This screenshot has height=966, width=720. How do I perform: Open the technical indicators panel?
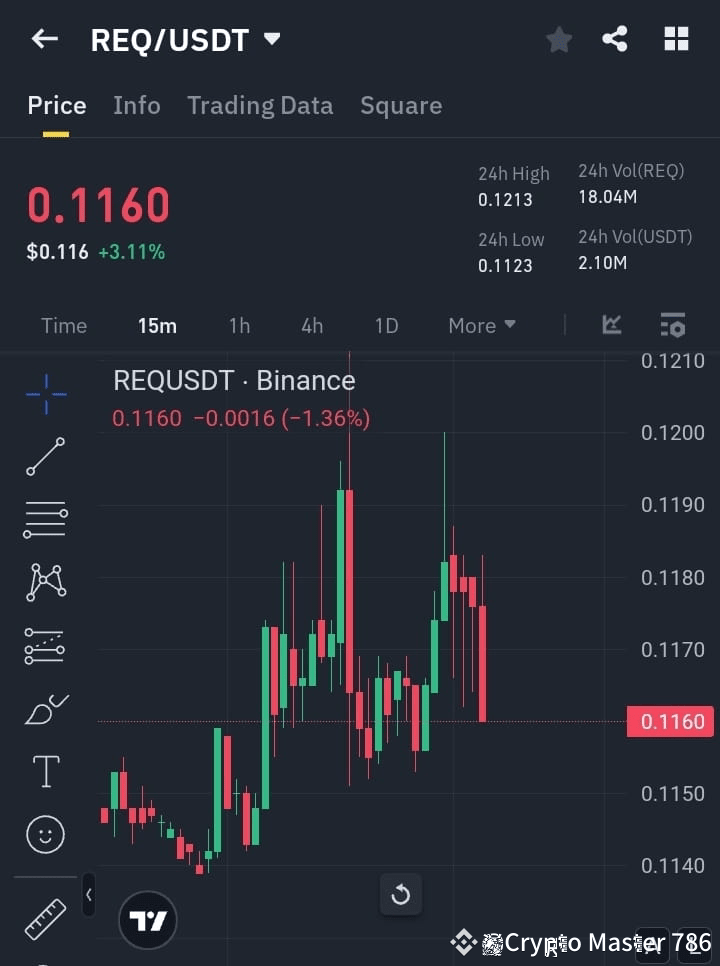click(x=612, y=324)
